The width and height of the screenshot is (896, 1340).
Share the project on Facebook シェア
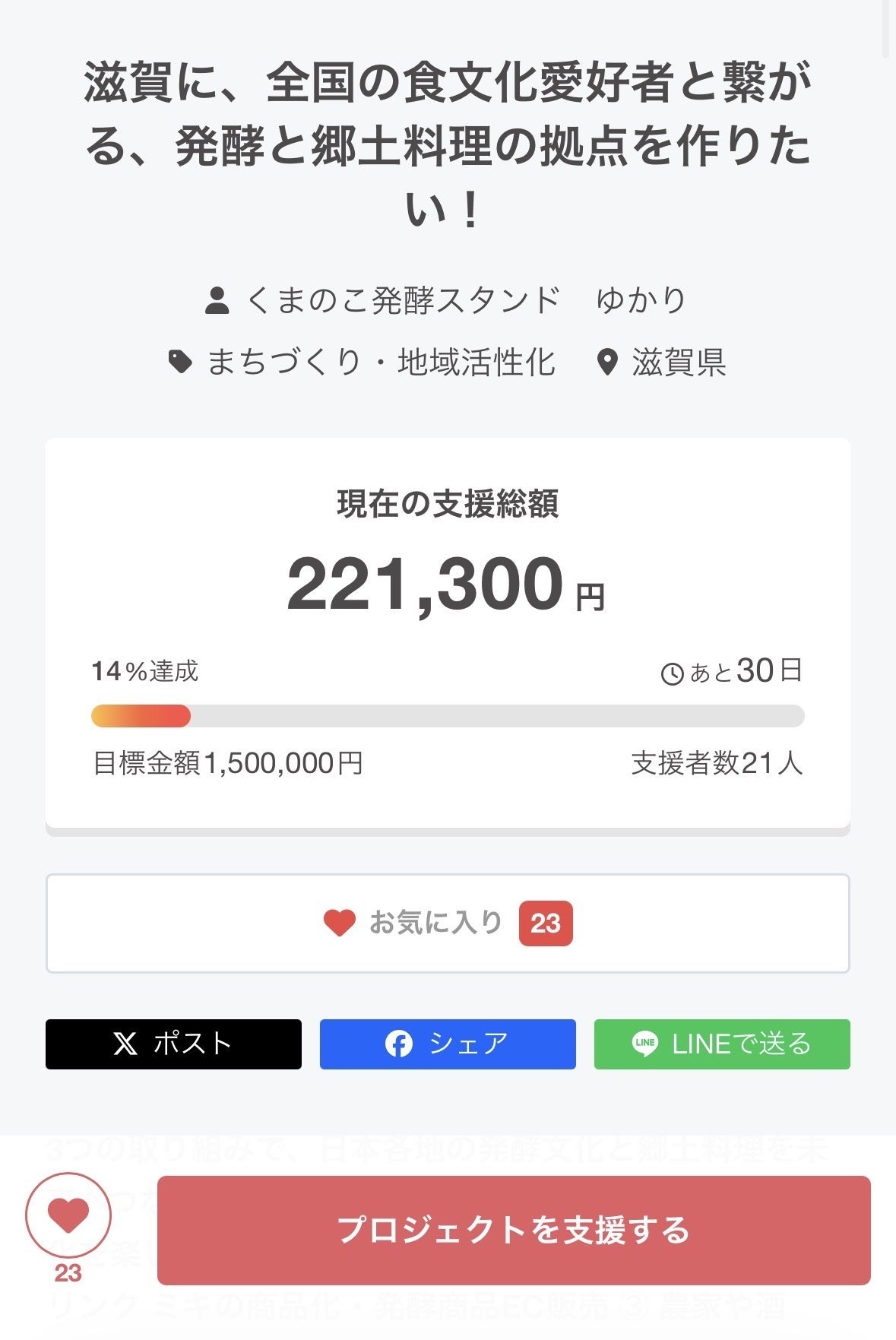coord(448,1044)
